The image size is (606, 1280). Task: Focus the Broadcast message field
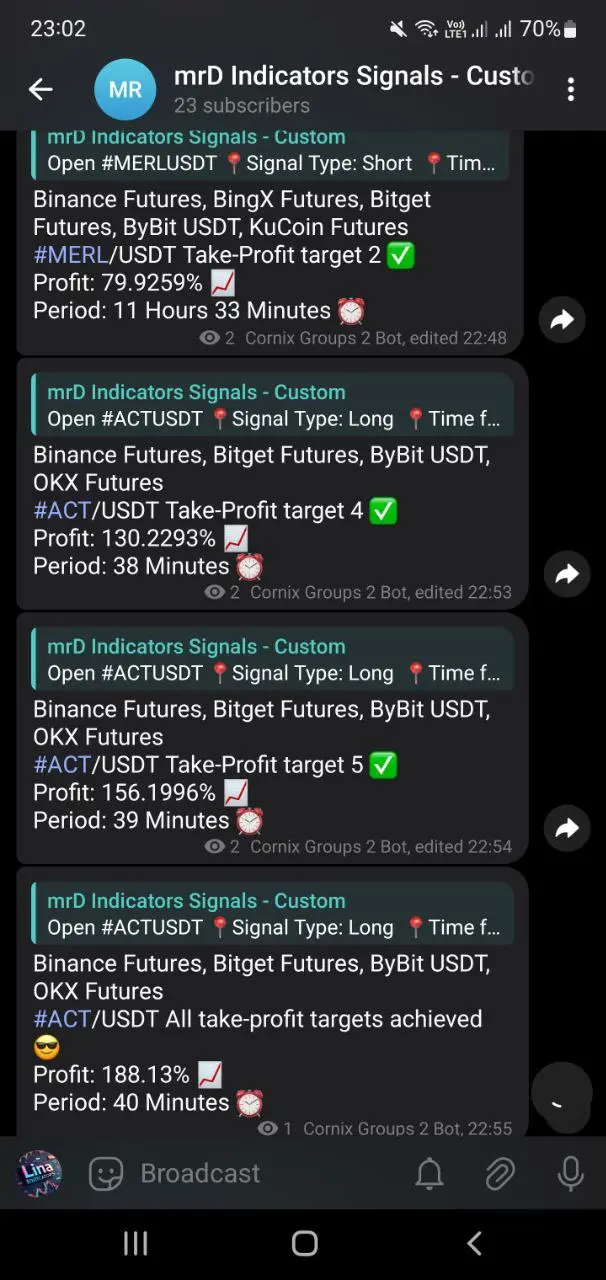tap(260, 1173)
